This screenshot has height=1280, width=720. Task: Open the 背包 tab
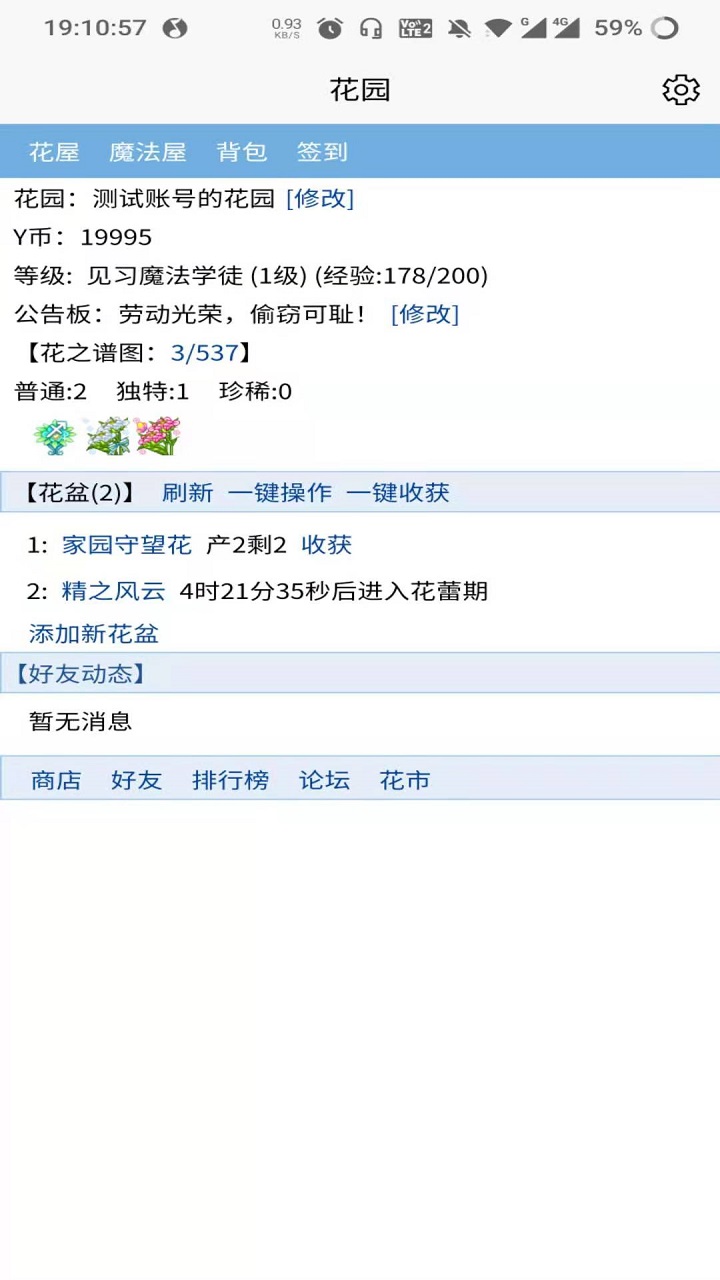(x=241, y=152)
